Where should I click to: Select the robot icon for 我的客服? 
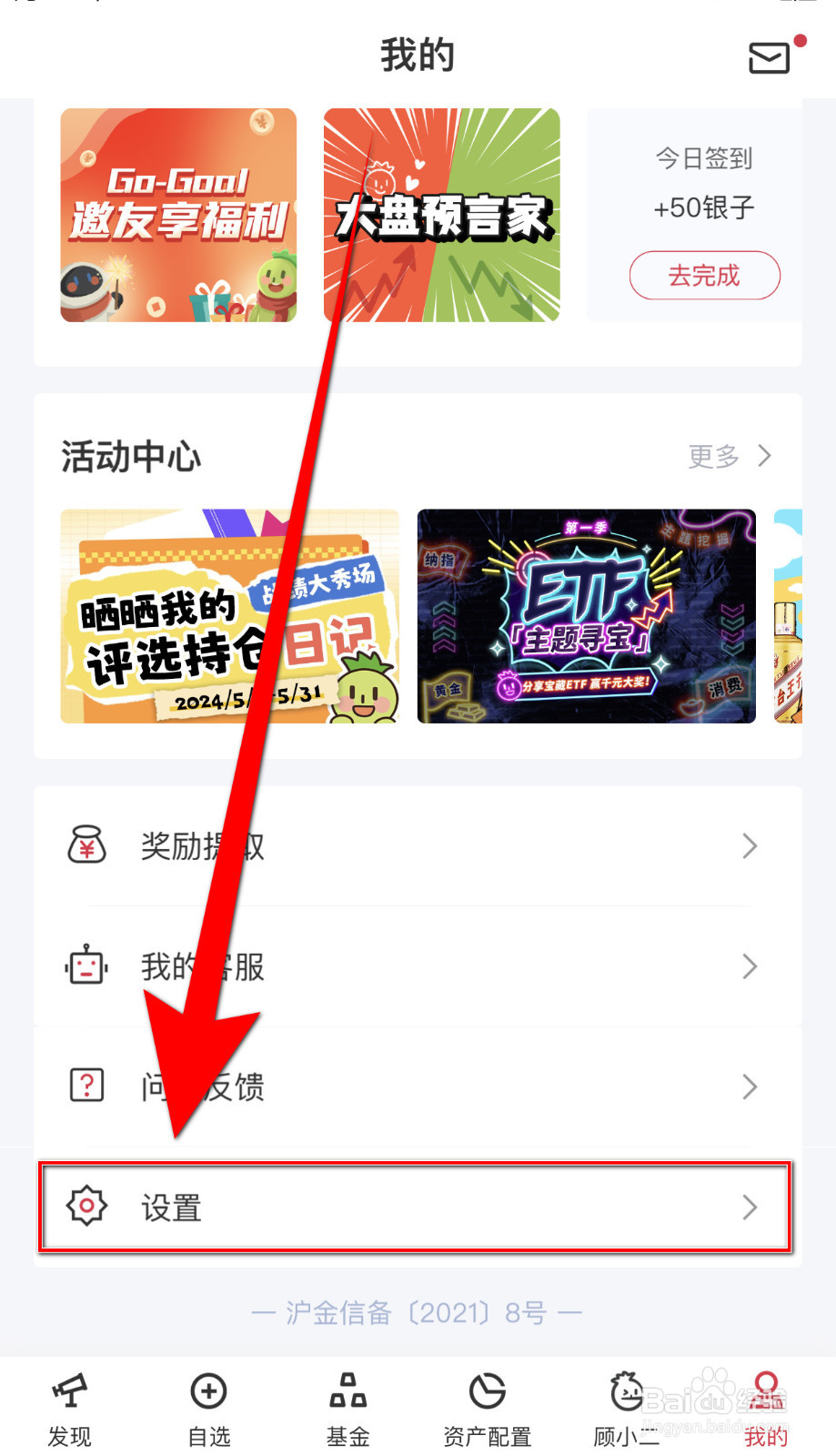coord(86,966)
